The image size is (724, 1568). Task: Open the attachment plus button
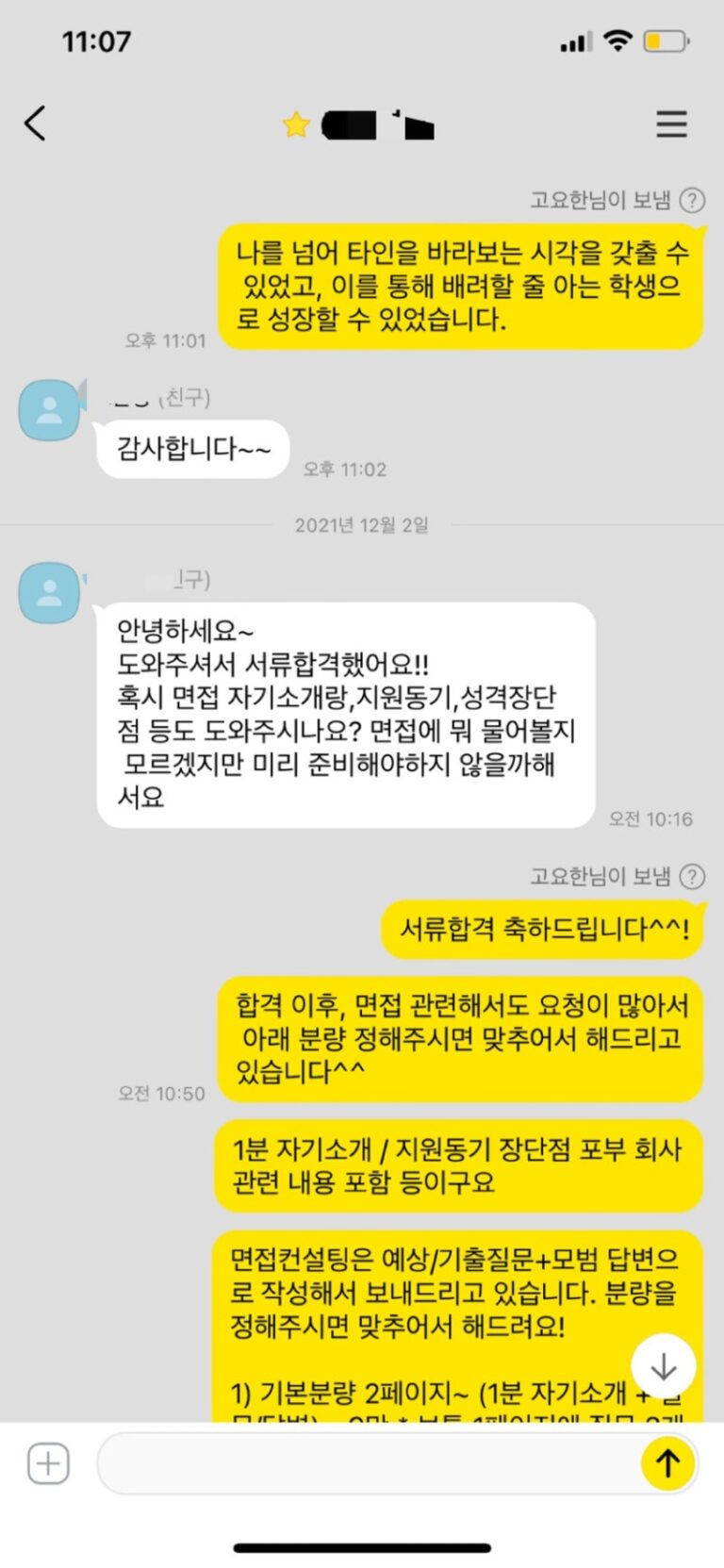pos(48,1463)
